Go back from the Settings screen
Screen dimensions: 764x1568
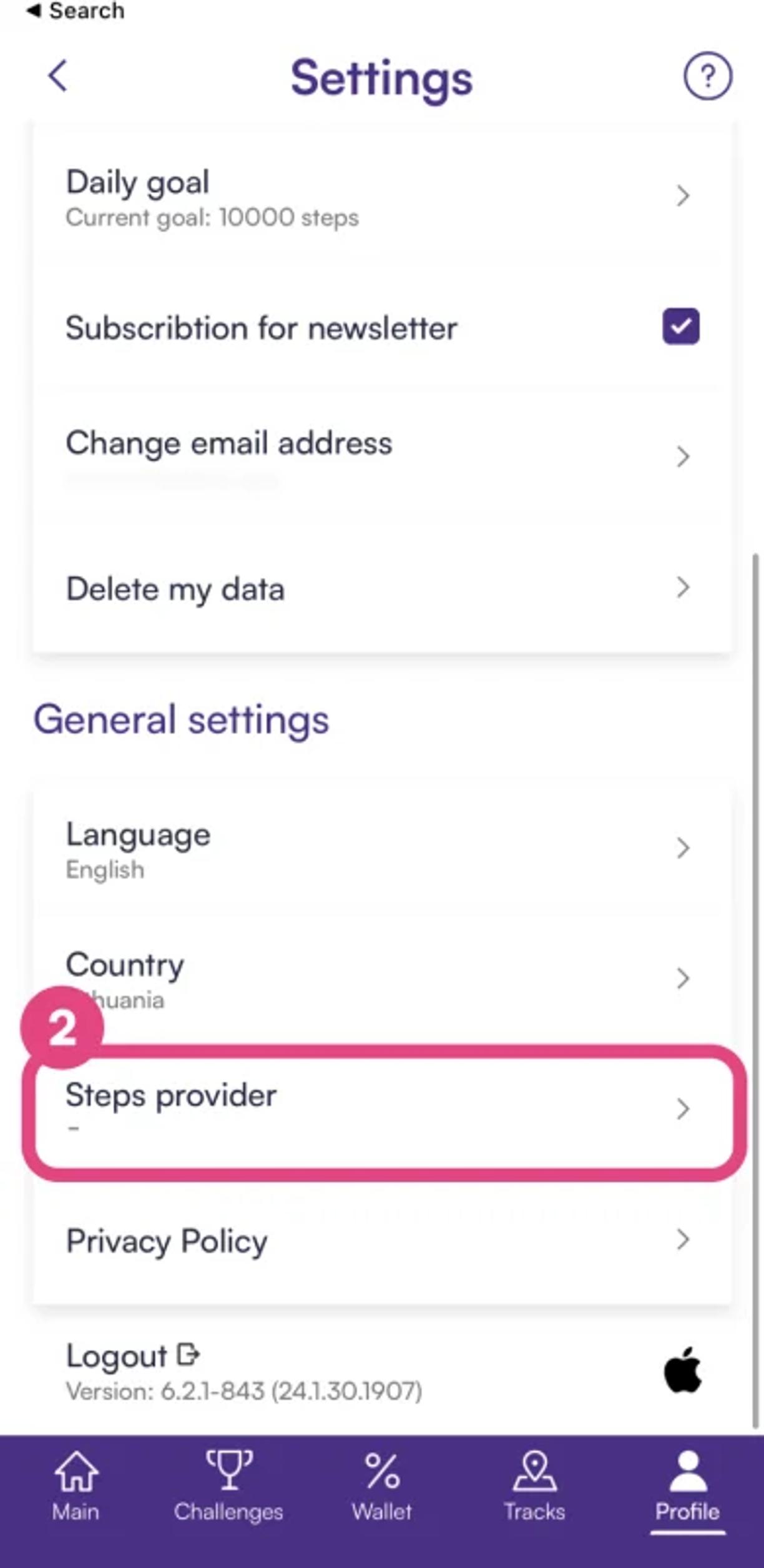coord(58,77)
